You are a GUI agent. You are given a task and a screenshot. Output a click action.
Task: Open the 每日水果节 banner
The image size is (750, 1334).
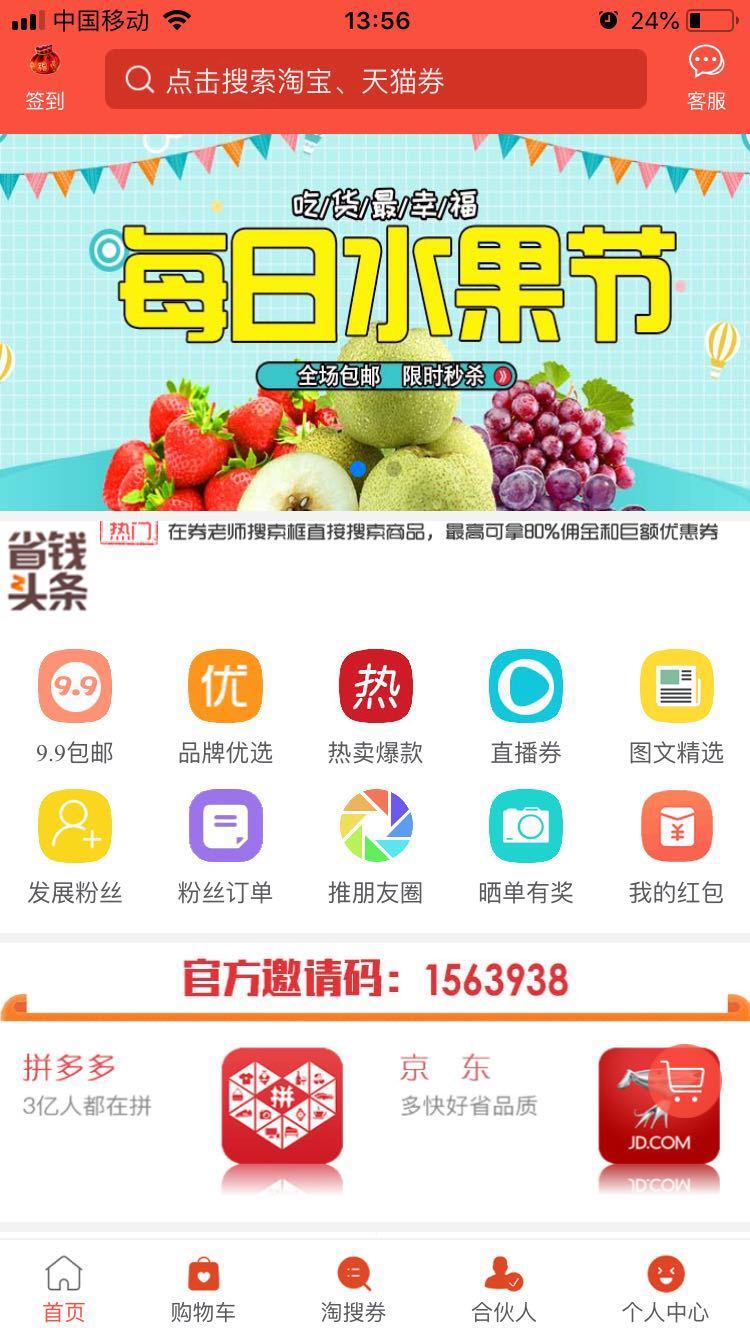(375, 320)
